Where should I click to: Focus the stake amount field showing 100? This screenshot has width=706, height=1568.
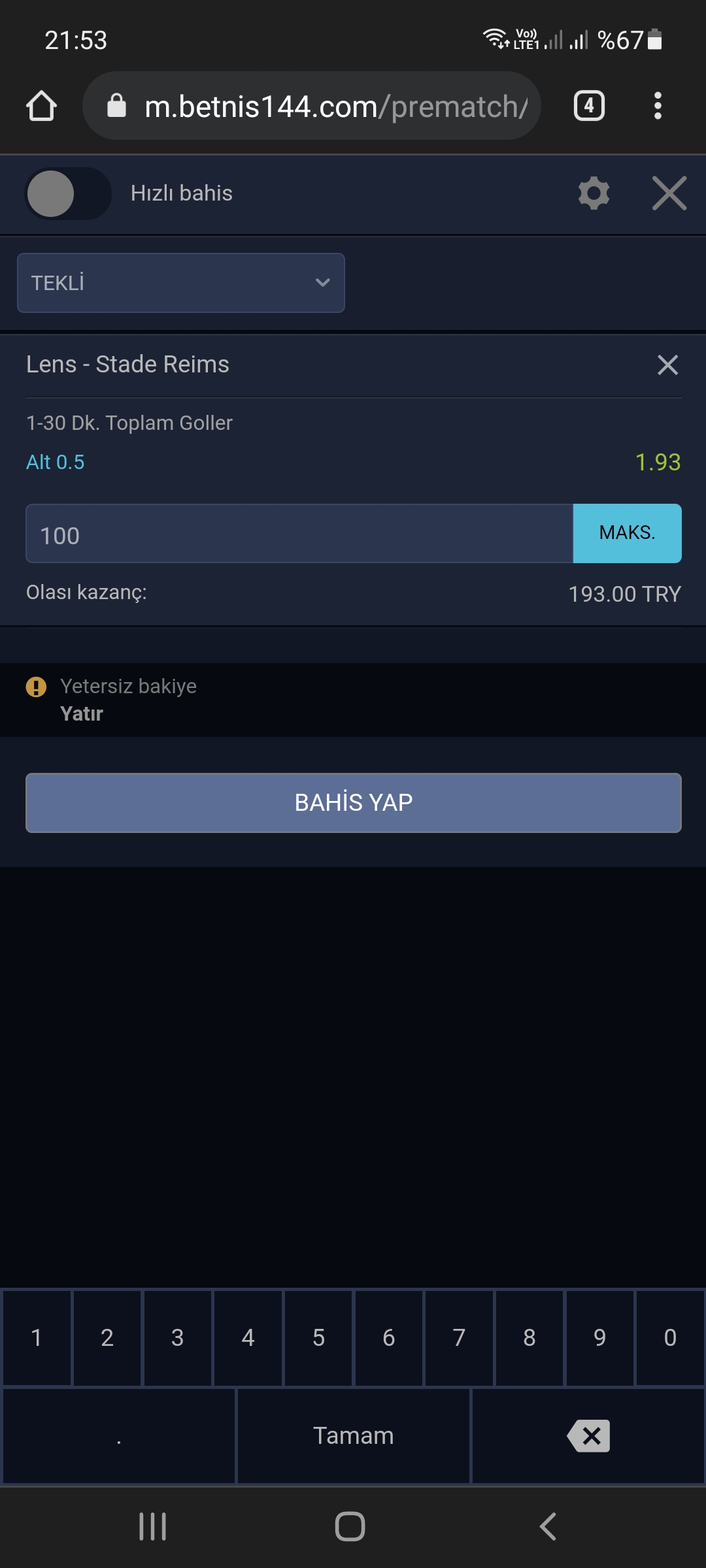(x=299, y=533)
